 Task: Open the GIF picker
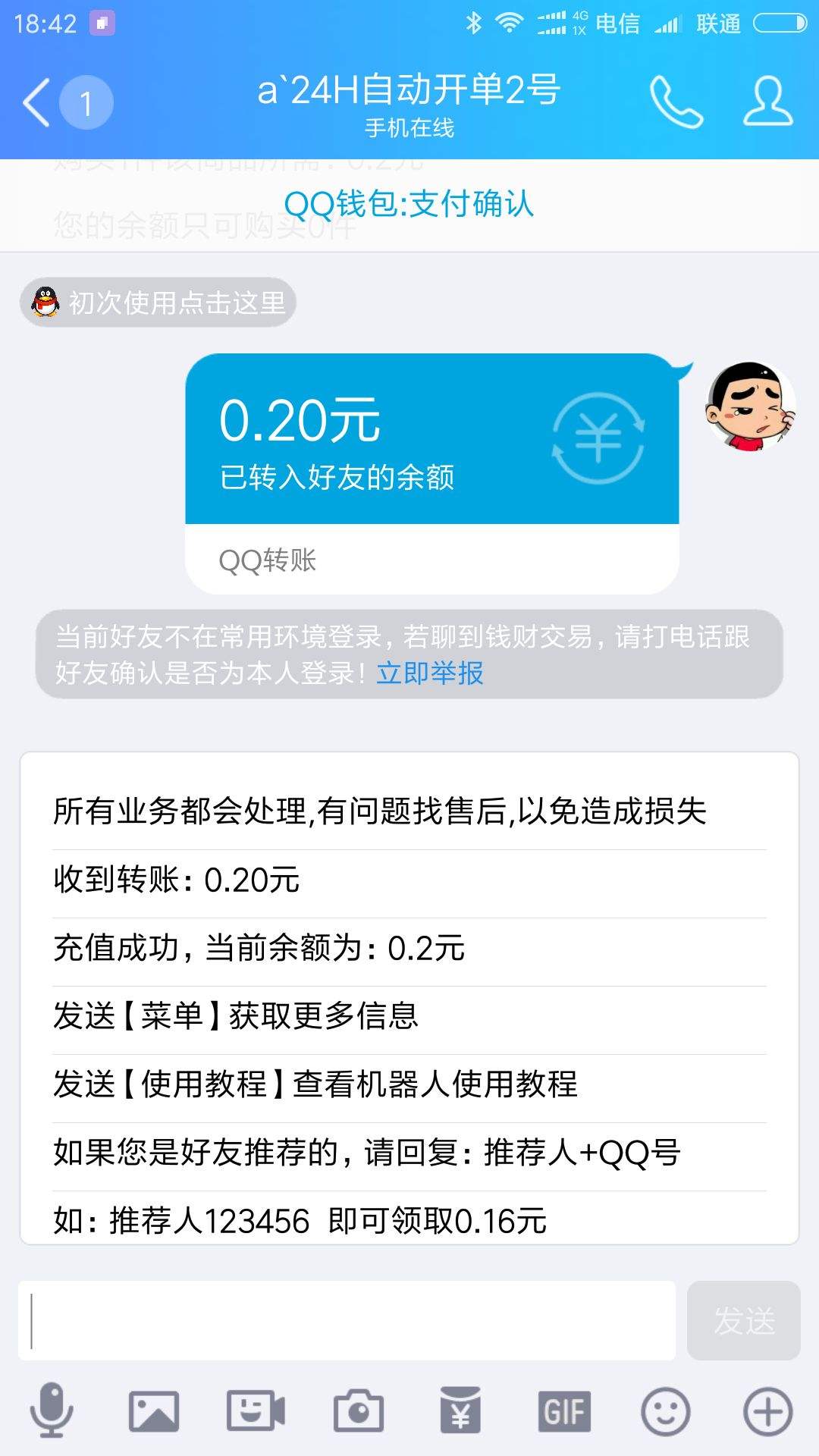563,1410
